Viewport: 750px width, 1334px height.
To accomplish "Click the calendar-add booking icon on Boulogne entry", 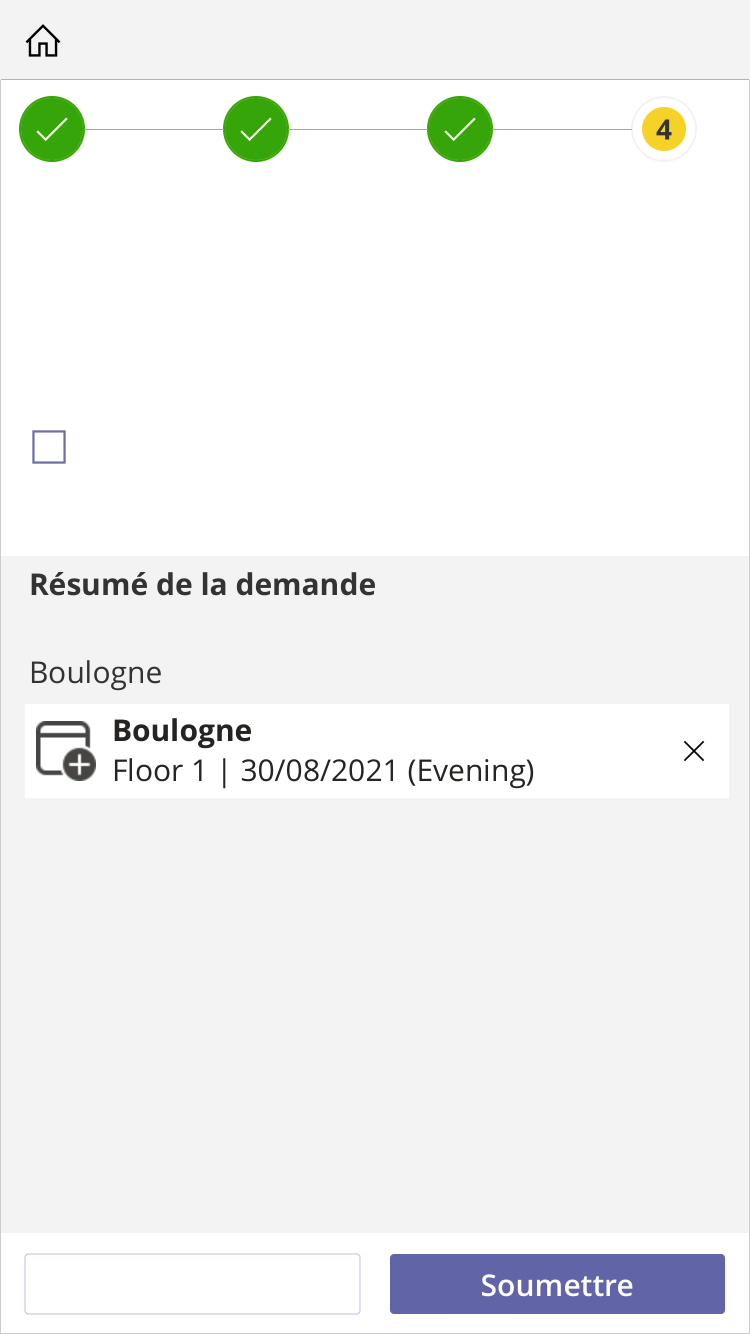I will tap(64, 750).
